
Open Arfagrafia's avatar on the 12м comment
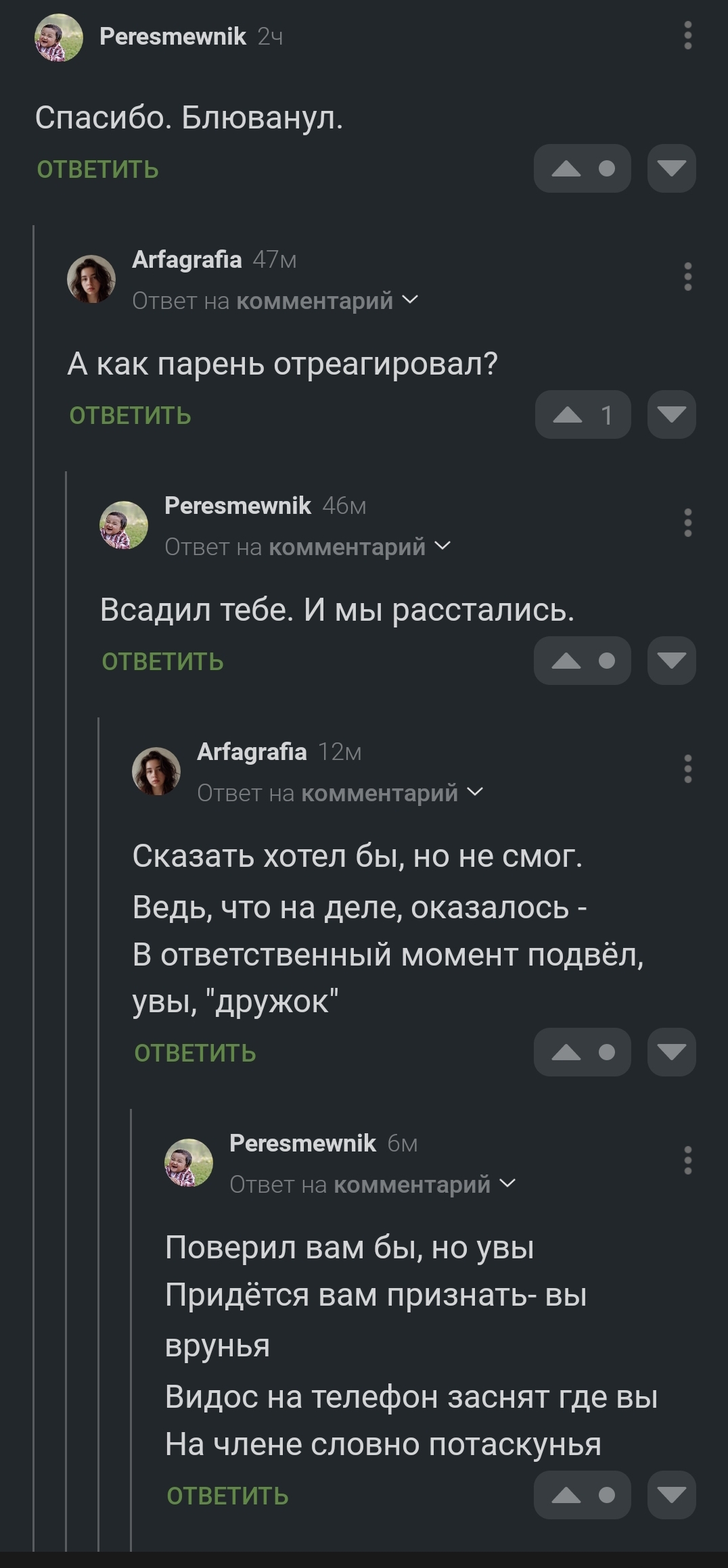pos(156,771)
